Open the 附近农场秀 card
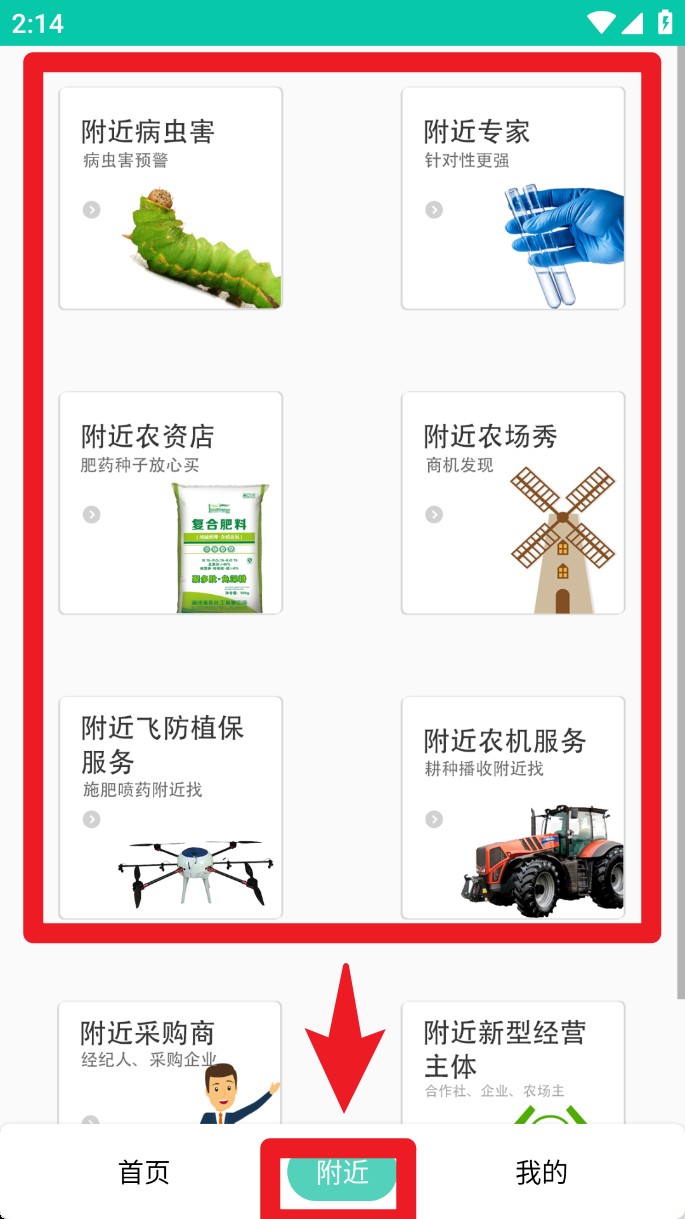685x1219 pixels. (513, 503)
